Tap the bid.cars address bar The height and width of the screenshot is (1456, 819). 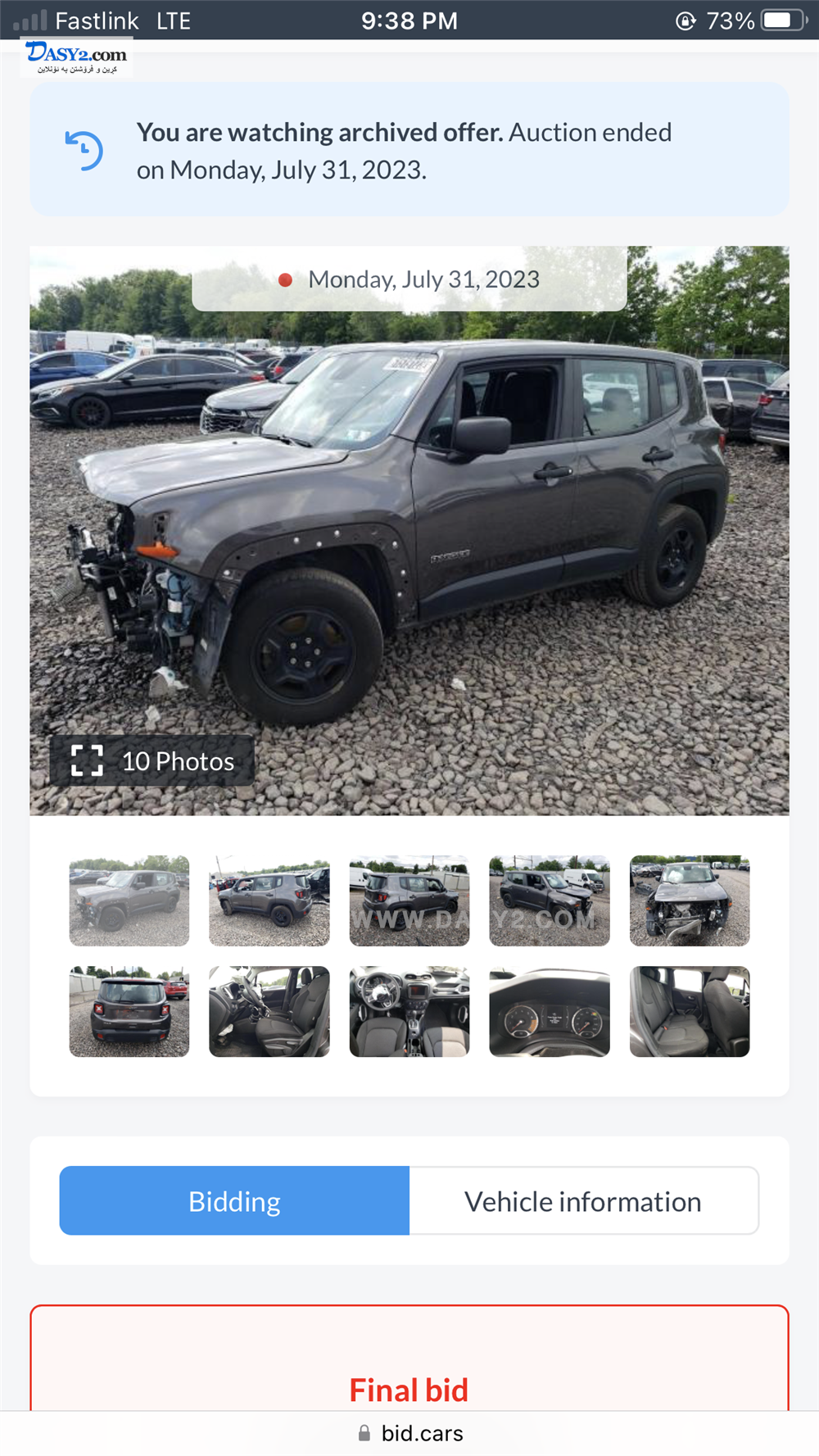coord(409,1433)
